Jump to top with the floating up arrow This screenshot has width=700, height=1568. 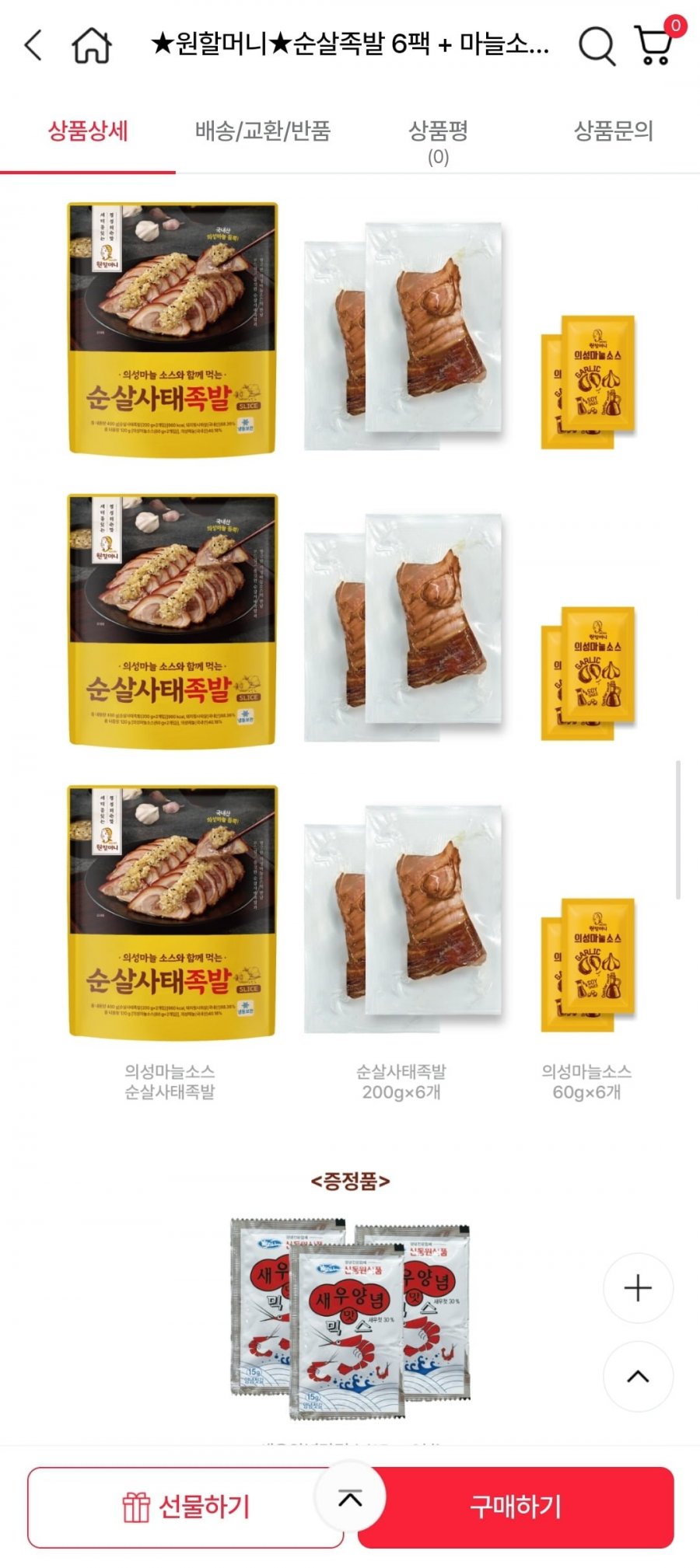tap(638, 1376)
